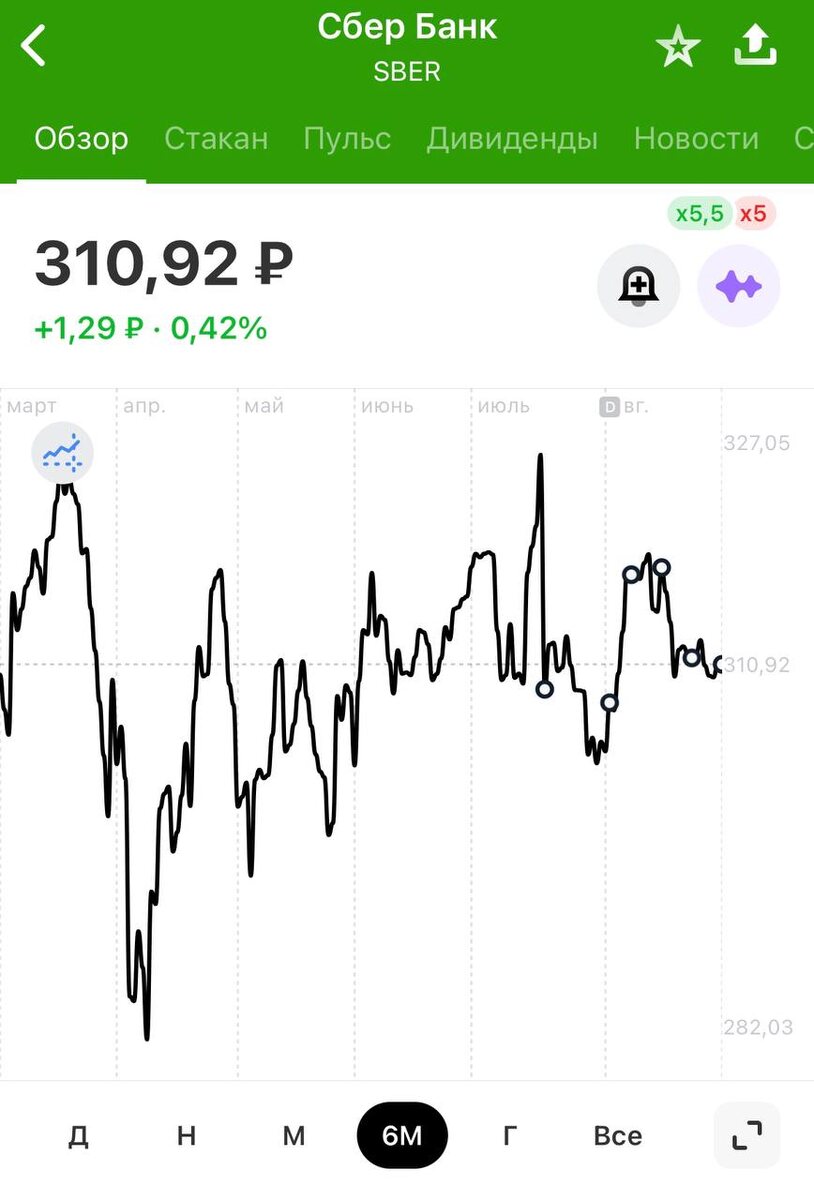Viewport: 814px width, 1200px height.
Task: Show the Г yearly chart
Action: coord(509,1135)
